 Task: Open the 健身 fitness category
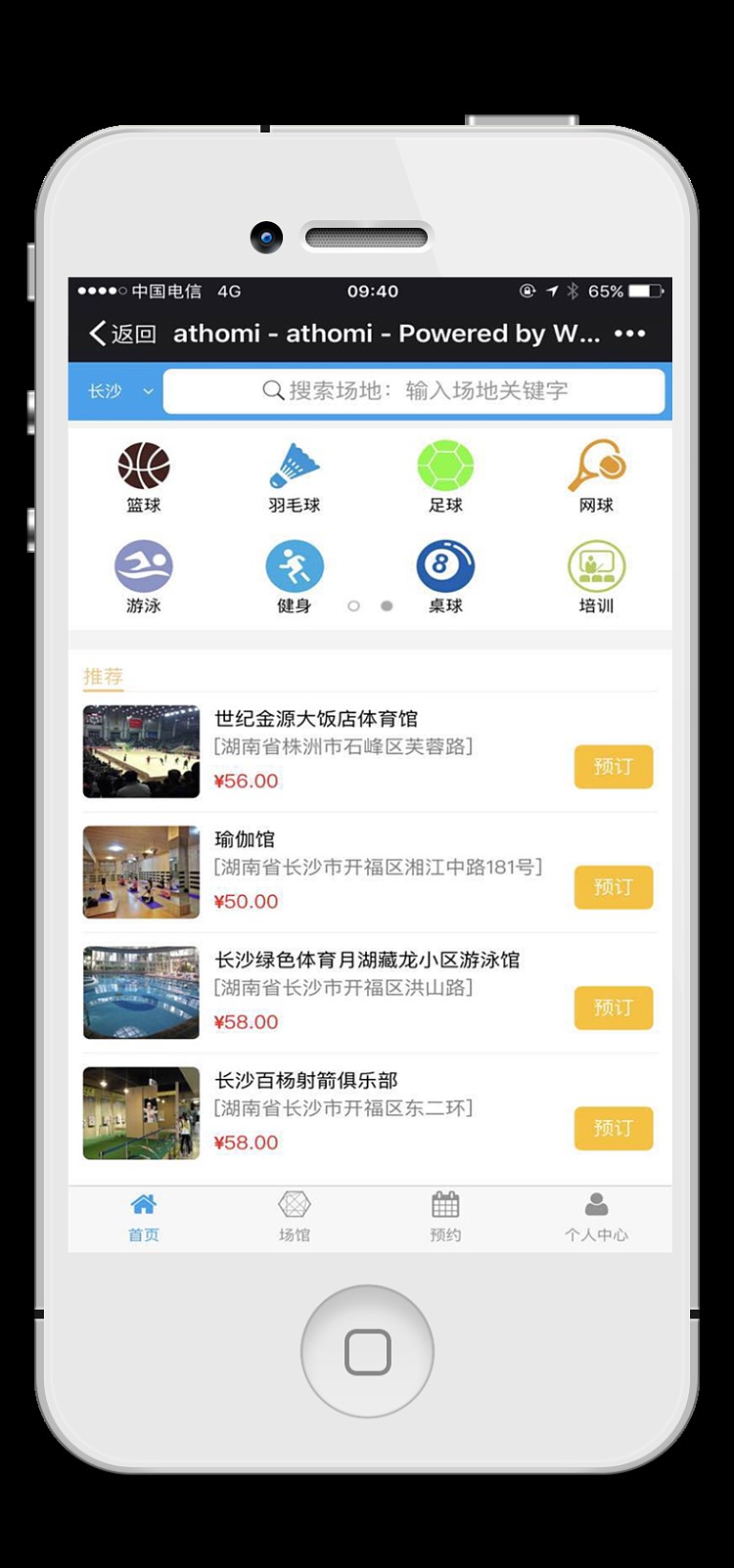click(295, 563)
